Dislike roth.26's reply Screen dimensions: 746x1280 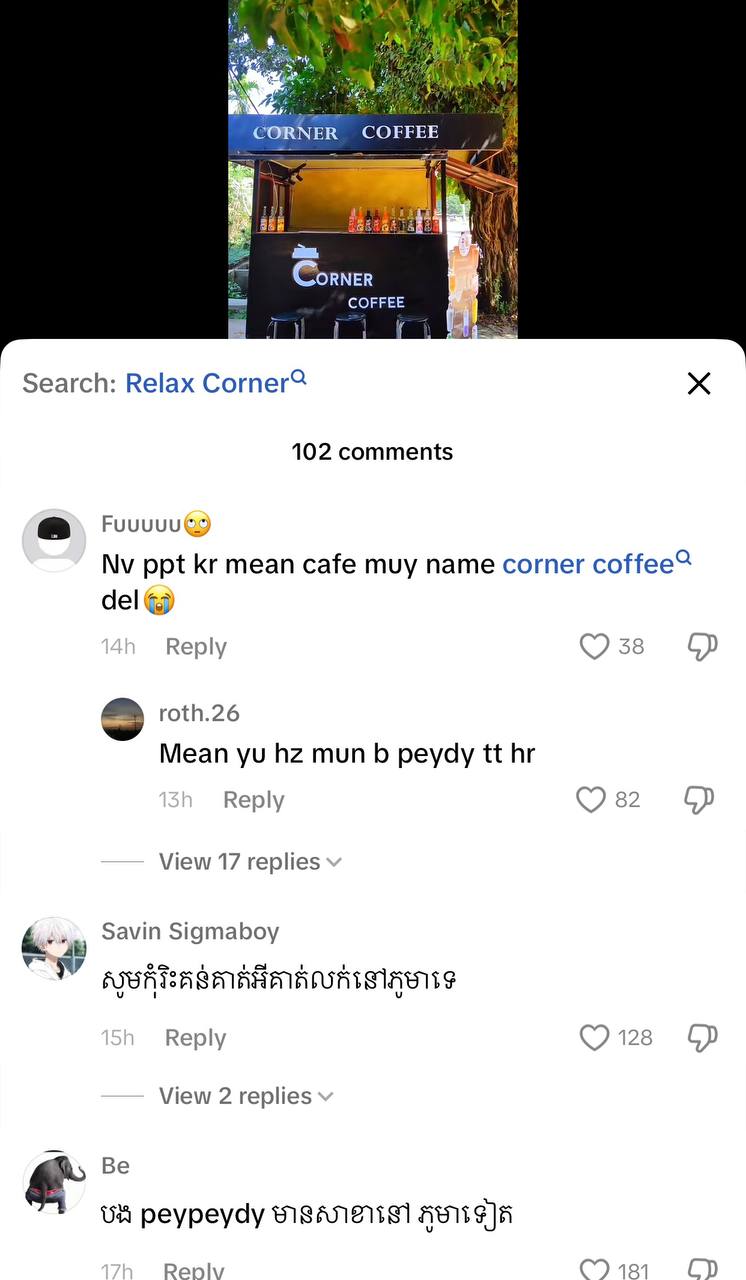point(699,799)
